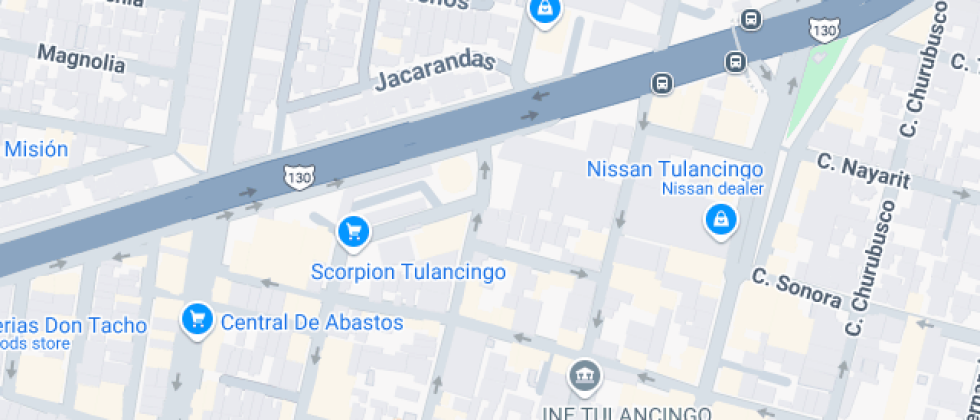View the Nissan Tulancingo dealer pin
The height and width of the screenshot is (420, 980).
[718, 219]
